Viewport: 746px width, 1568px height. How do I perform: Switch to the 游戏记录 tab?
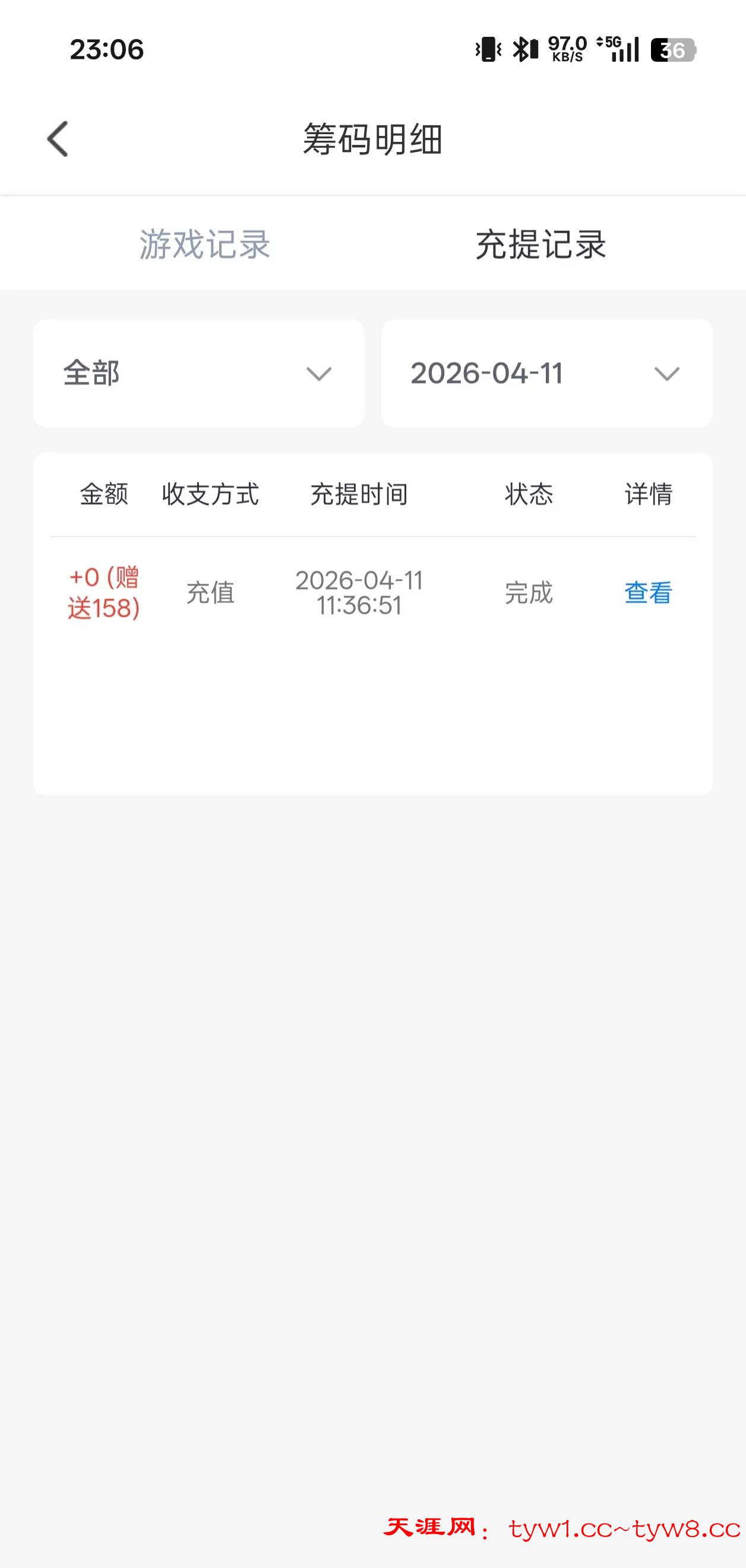(205, 245)
